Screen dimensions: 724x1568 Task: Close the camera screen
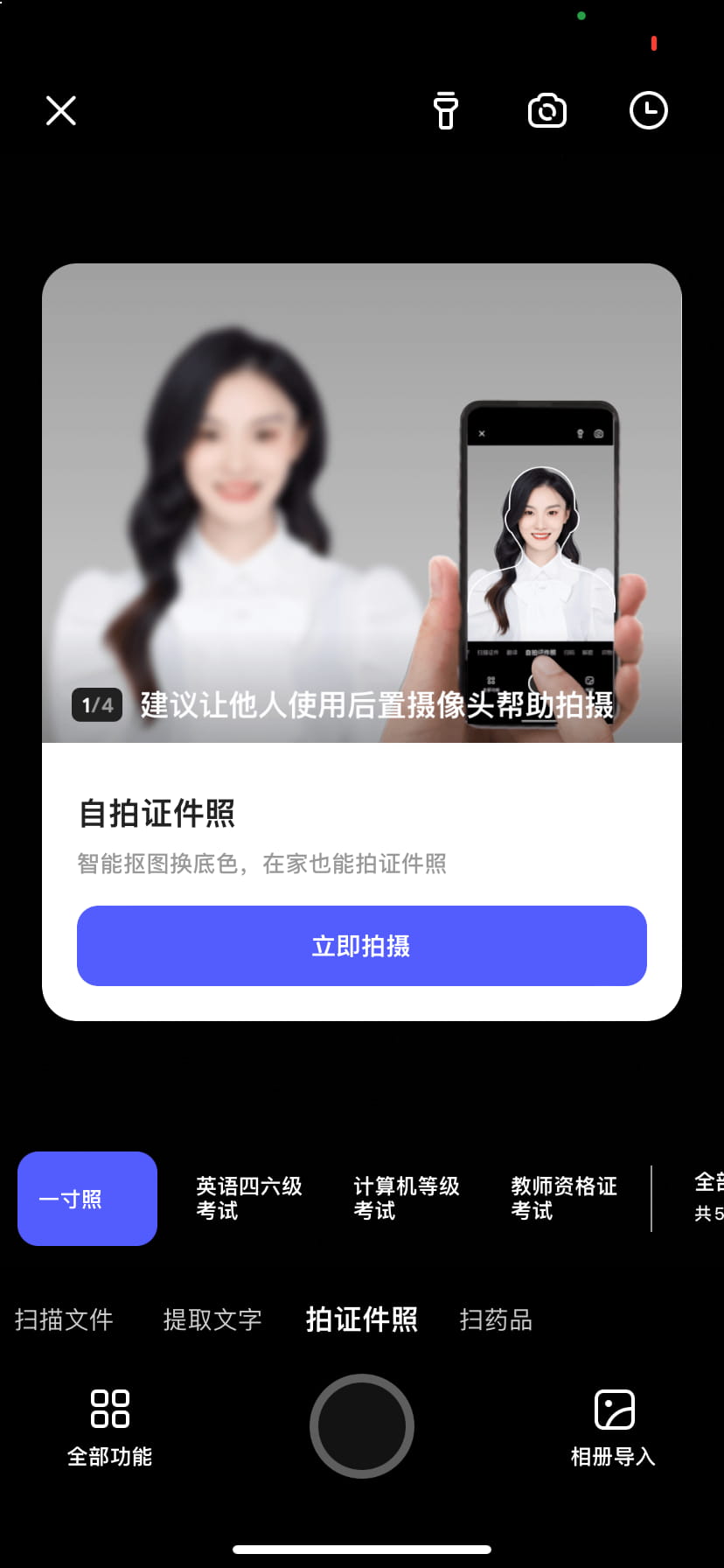[61, 111]
